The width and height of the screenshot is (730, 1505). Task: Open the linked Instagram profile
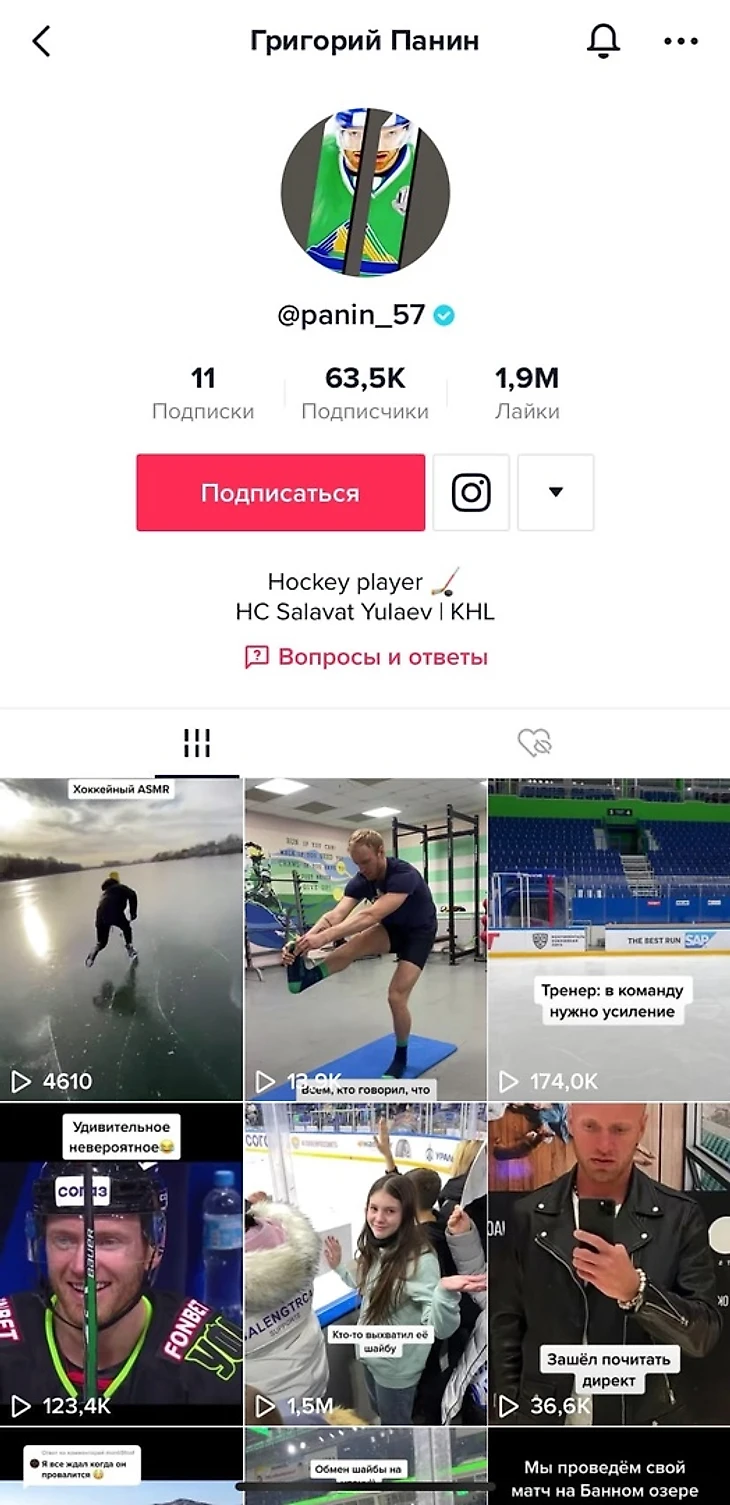(471, 493)
